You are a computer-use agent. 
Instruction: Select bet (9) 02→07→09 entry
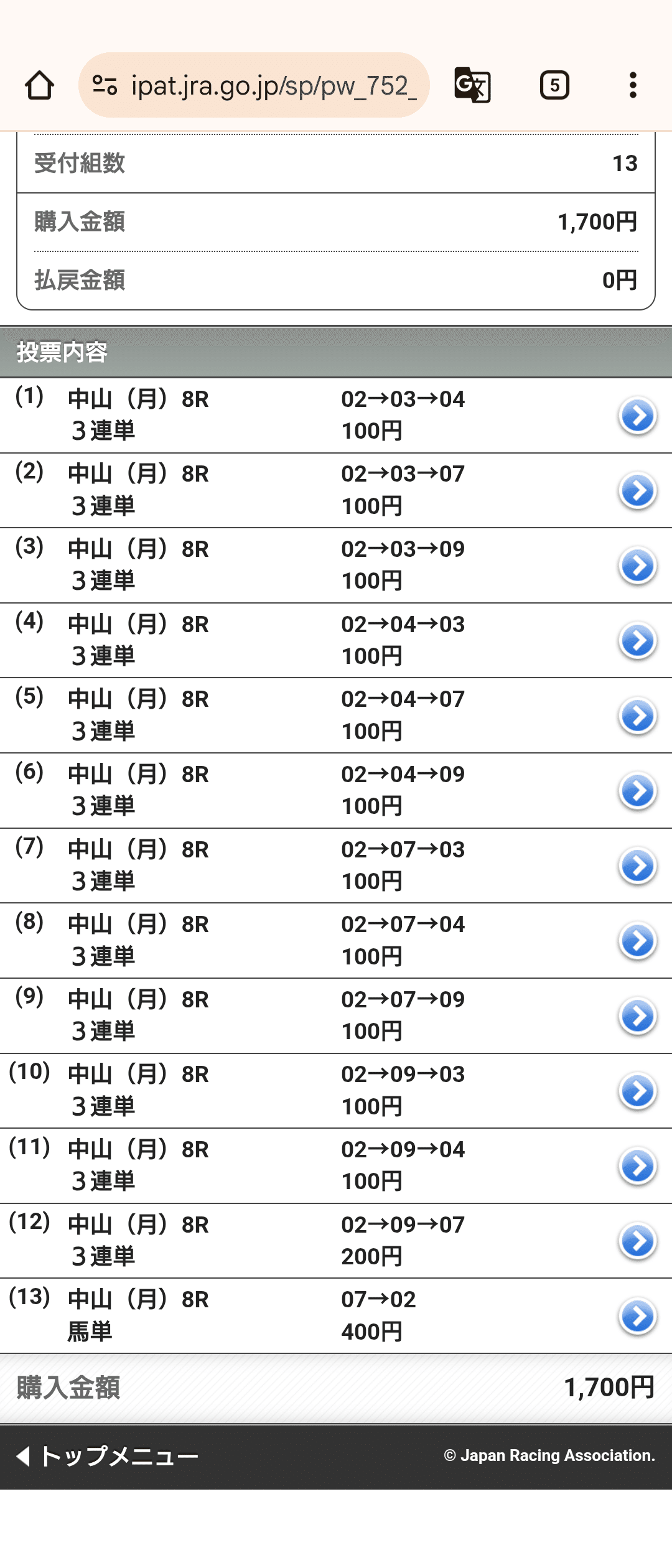pyautogui.click(x=637, y=1016)
